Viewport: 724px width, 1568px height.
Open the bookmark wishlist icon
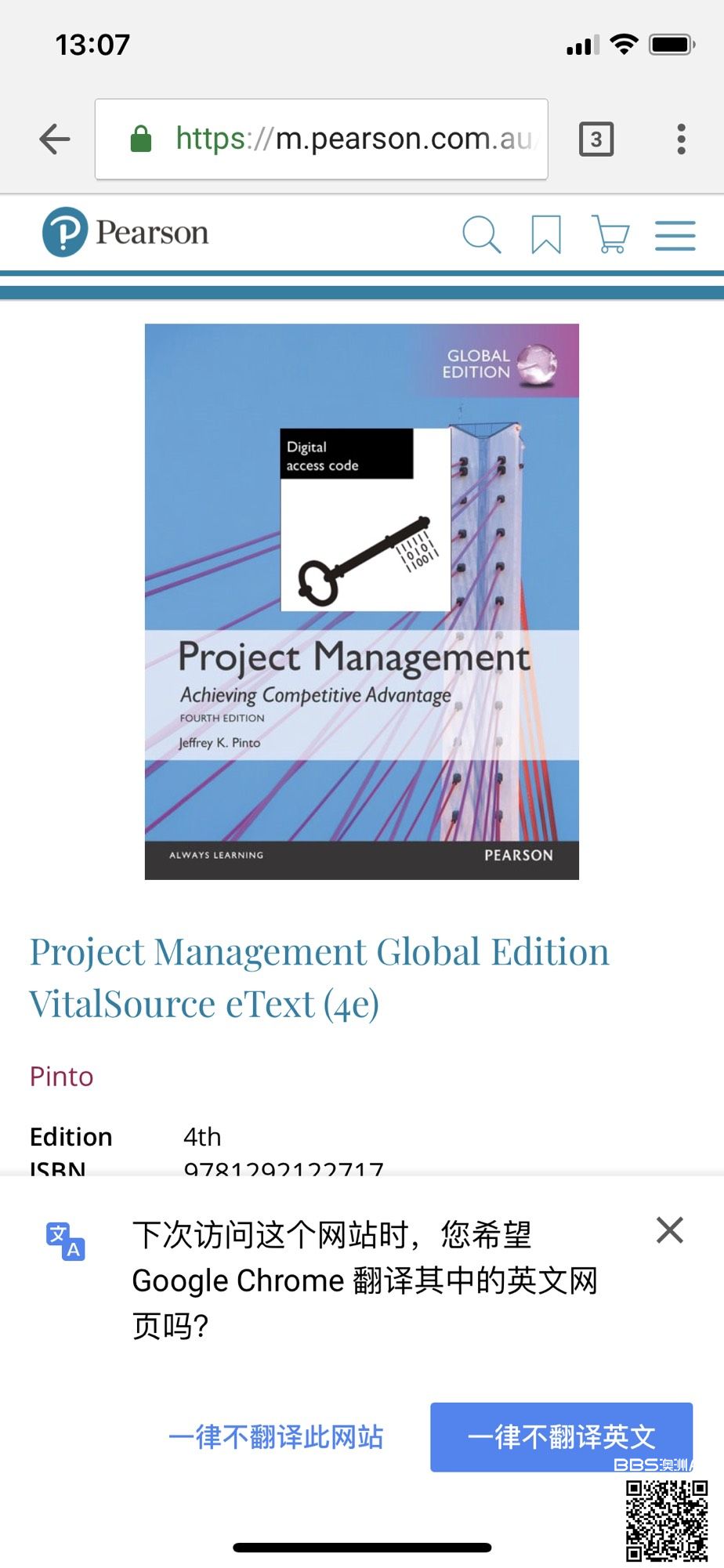546,234
